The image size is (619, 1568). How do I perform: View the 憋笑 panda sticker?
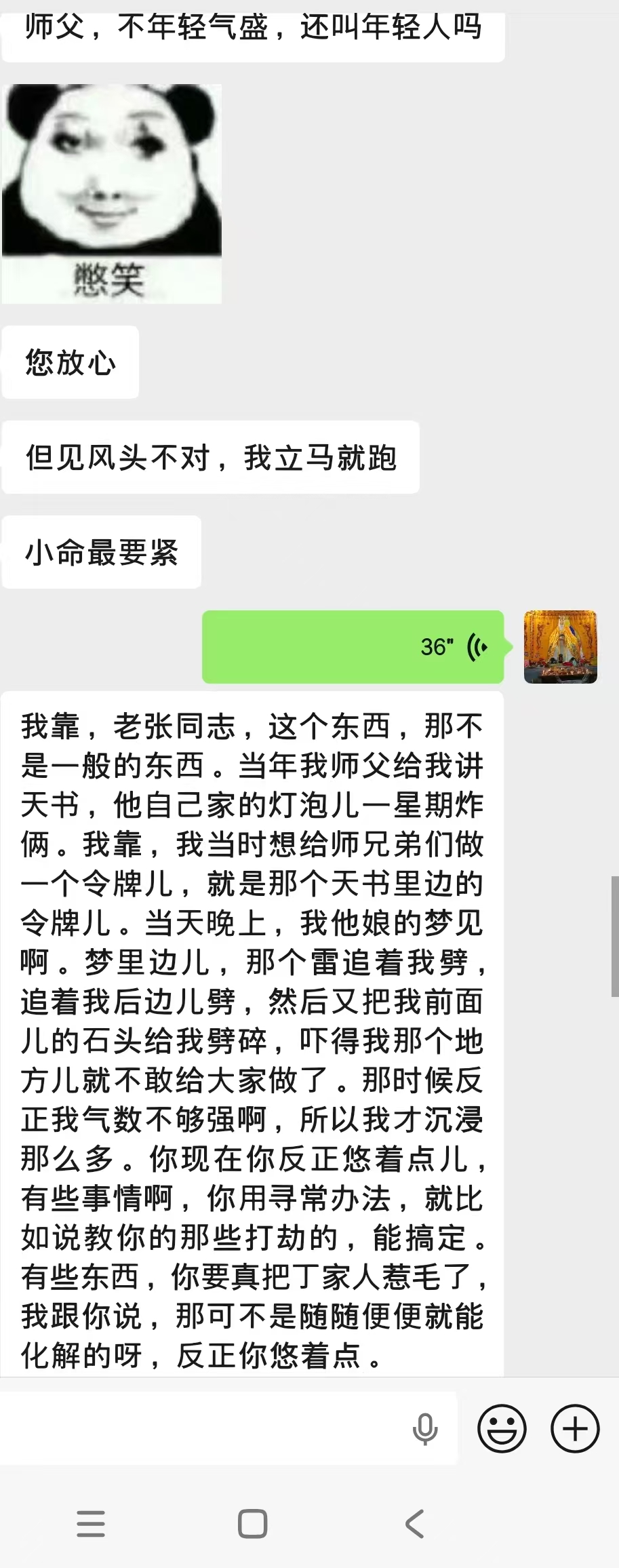pyautogui.click(x=112, y=193)
